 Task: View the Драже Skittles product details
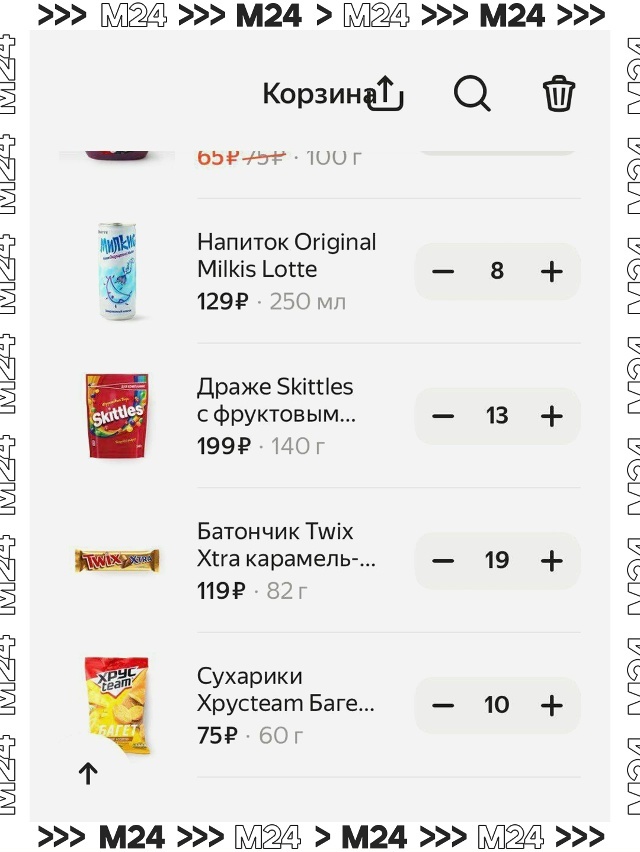275,400
